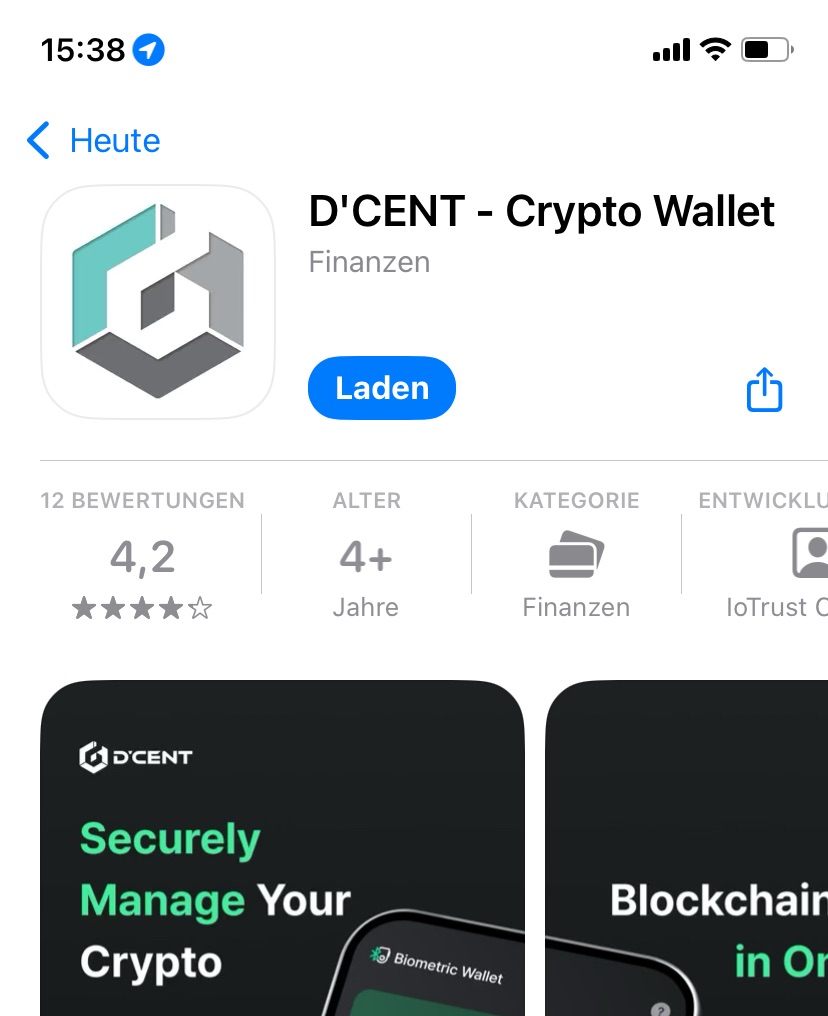Share the D'CENT app

coord(764,390)
